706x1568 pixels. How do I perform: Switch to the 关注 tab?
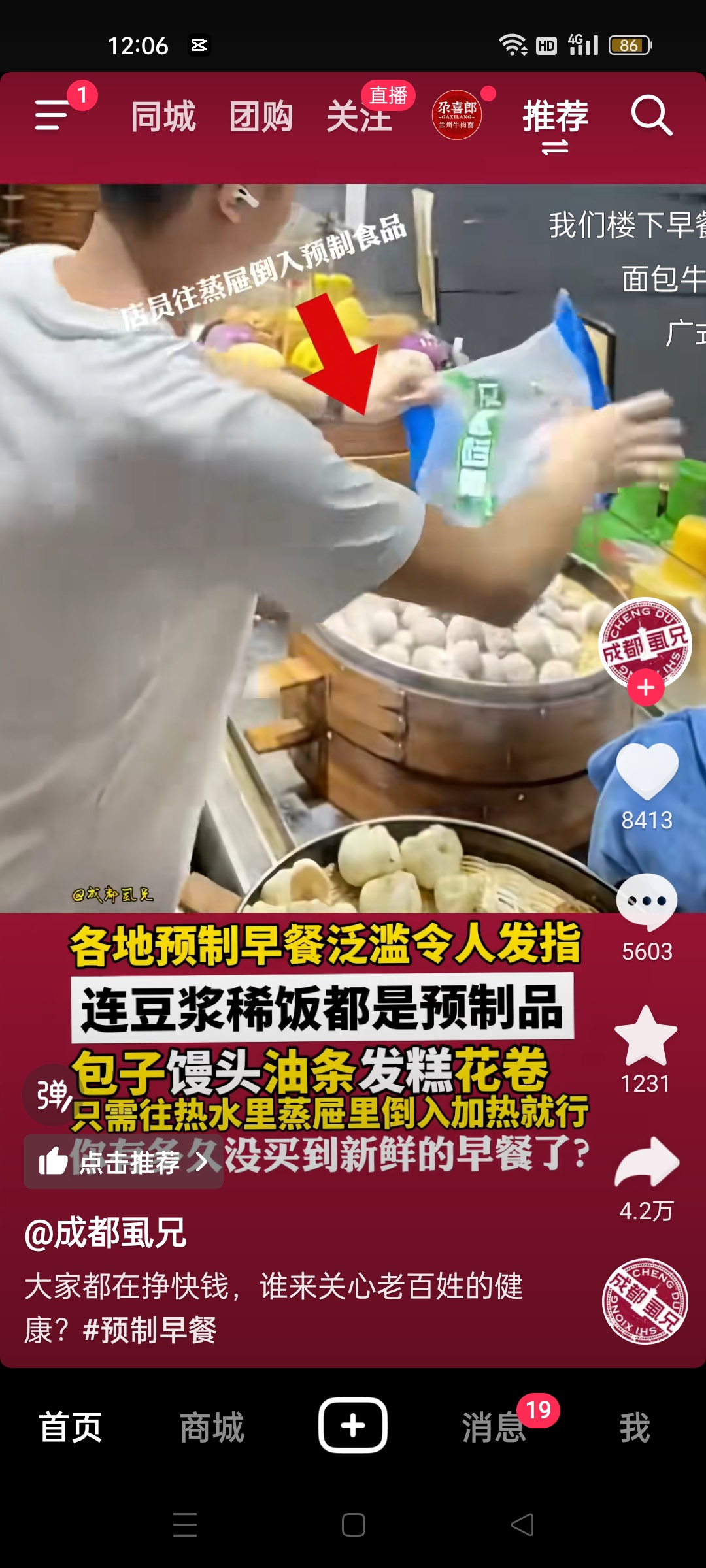[x=358, y=117]
